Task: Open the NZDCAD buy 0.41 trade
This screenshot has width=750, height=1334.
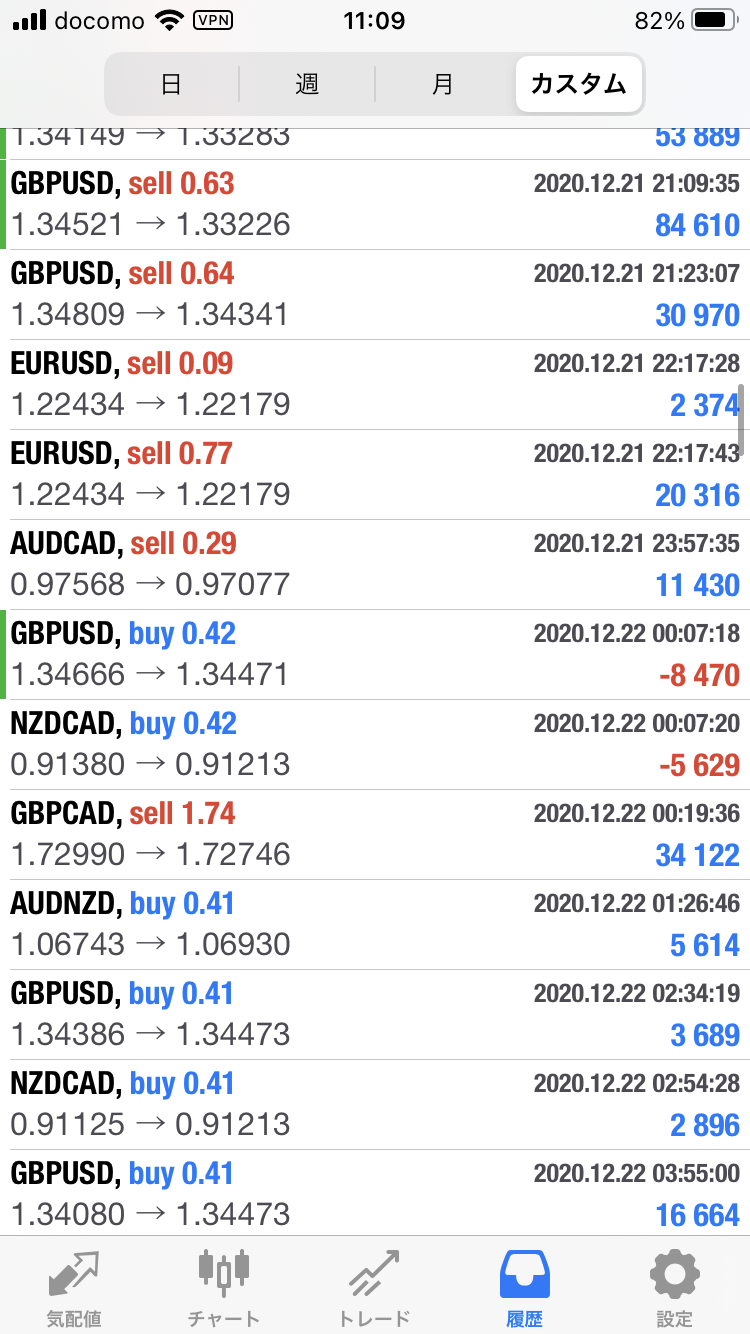Action: 375,1105
